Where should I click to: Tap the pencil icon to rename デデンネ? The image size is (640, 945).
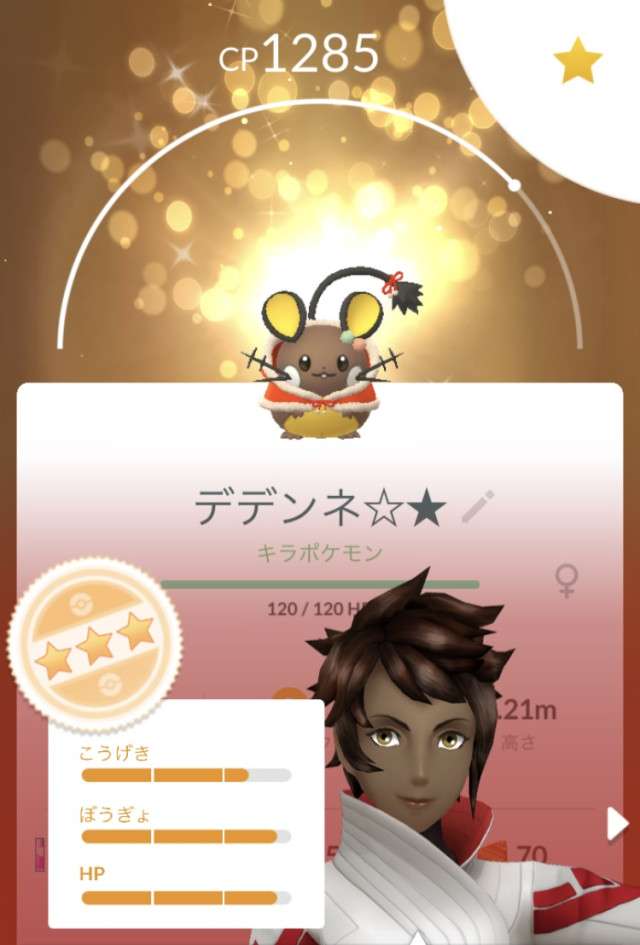[478, 509]
